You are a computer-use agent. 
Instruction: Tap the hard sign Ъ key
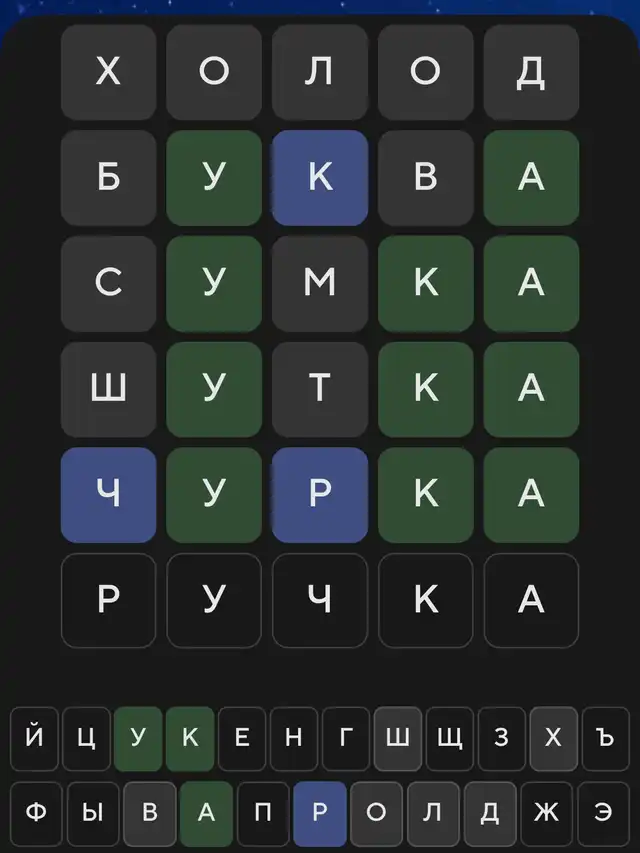point(605,739)
